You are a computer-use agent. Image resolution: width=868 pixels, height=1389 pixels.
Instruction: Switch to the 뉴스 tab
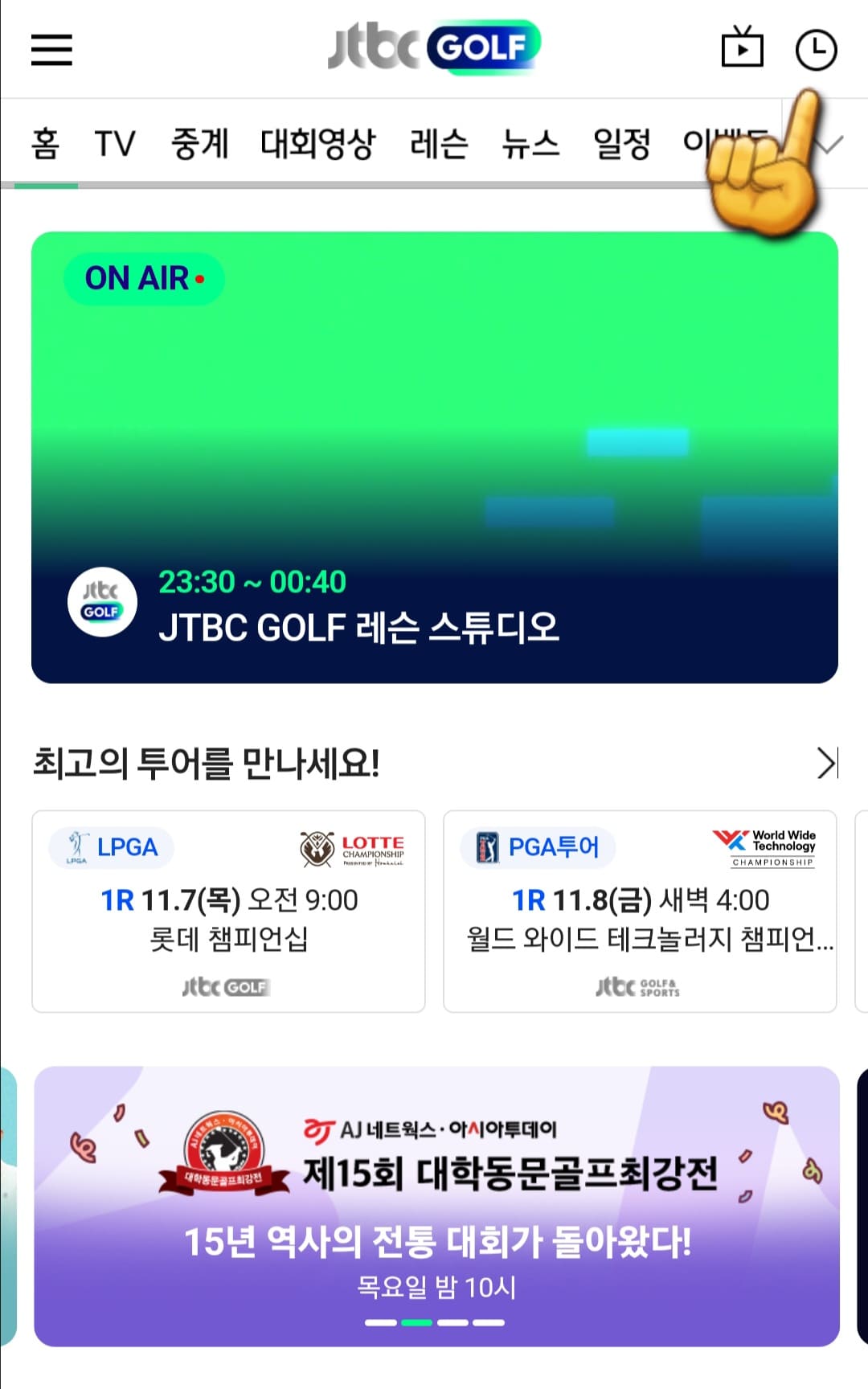tap(532, 143)
